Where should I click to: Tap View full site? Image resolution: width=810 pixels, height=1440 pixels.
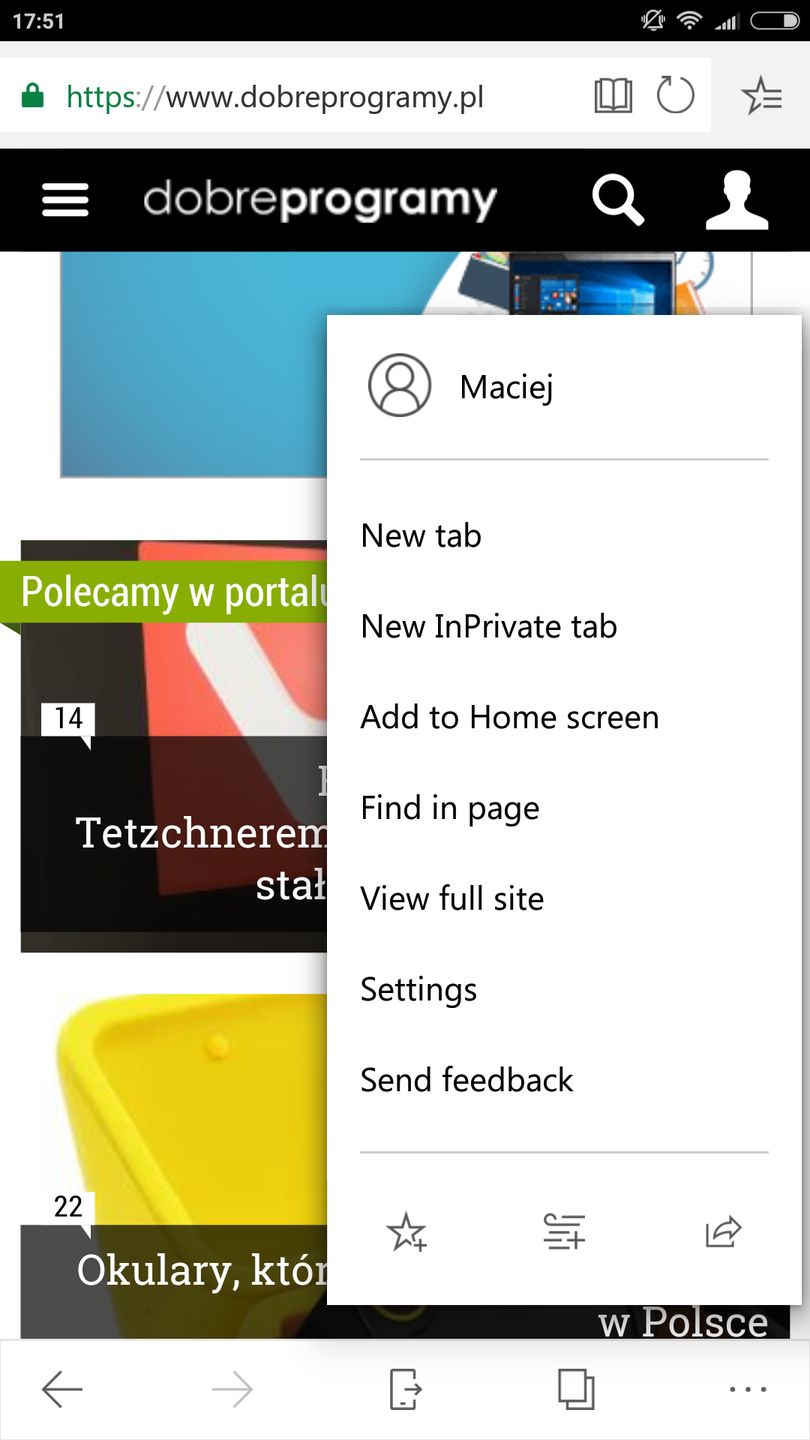452,898
